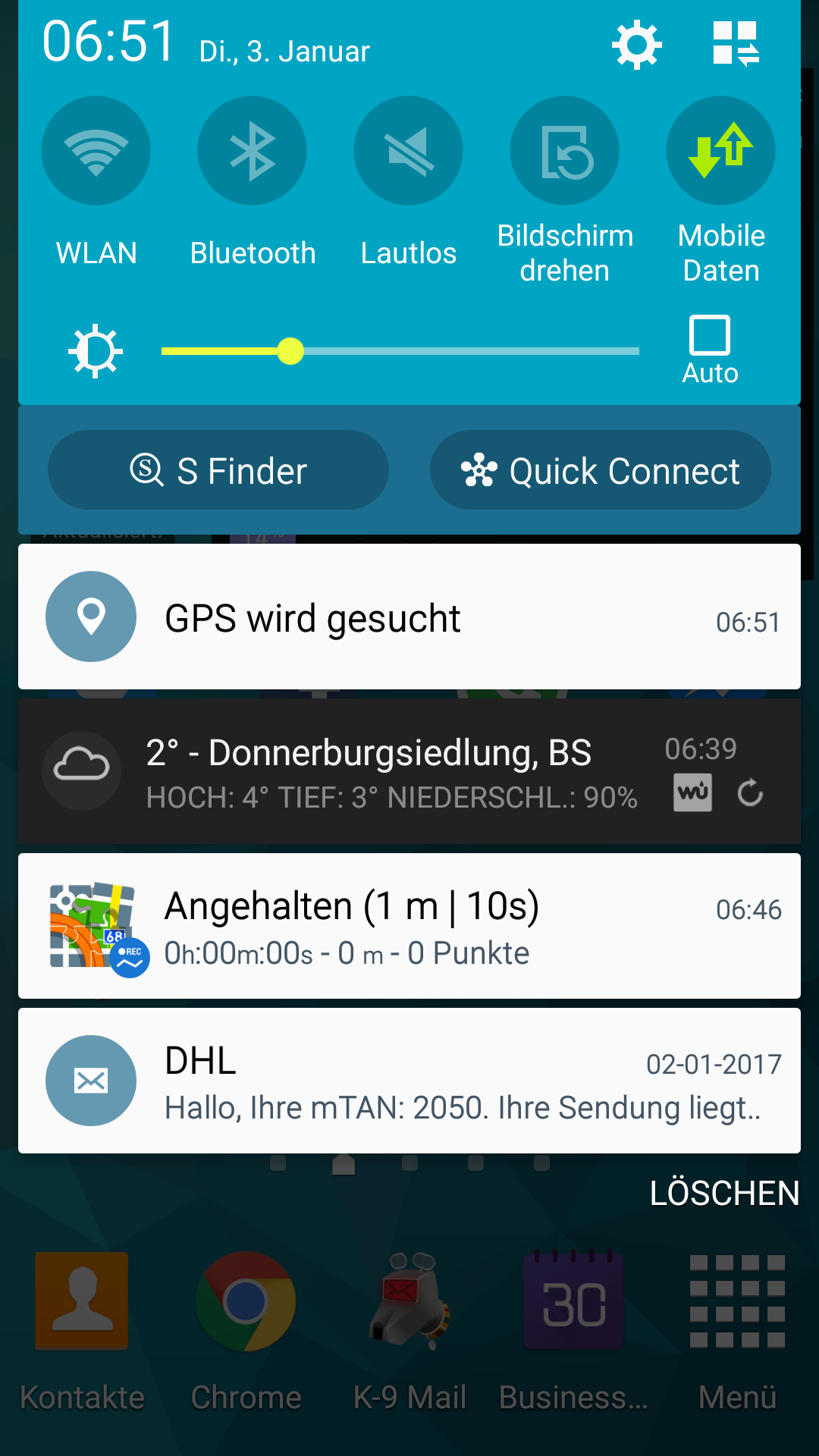Open the GPS wird gesucht notification
The width and height of the screenshot is (819, 1456).
click(409, 617)
